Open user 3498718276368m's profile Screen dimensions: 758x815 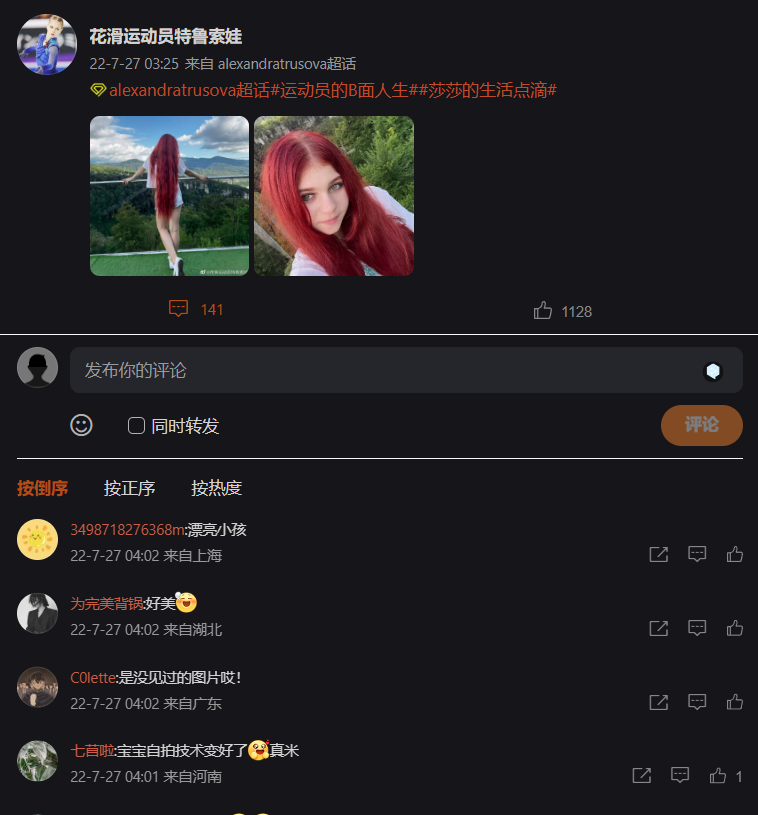[126, 529]
